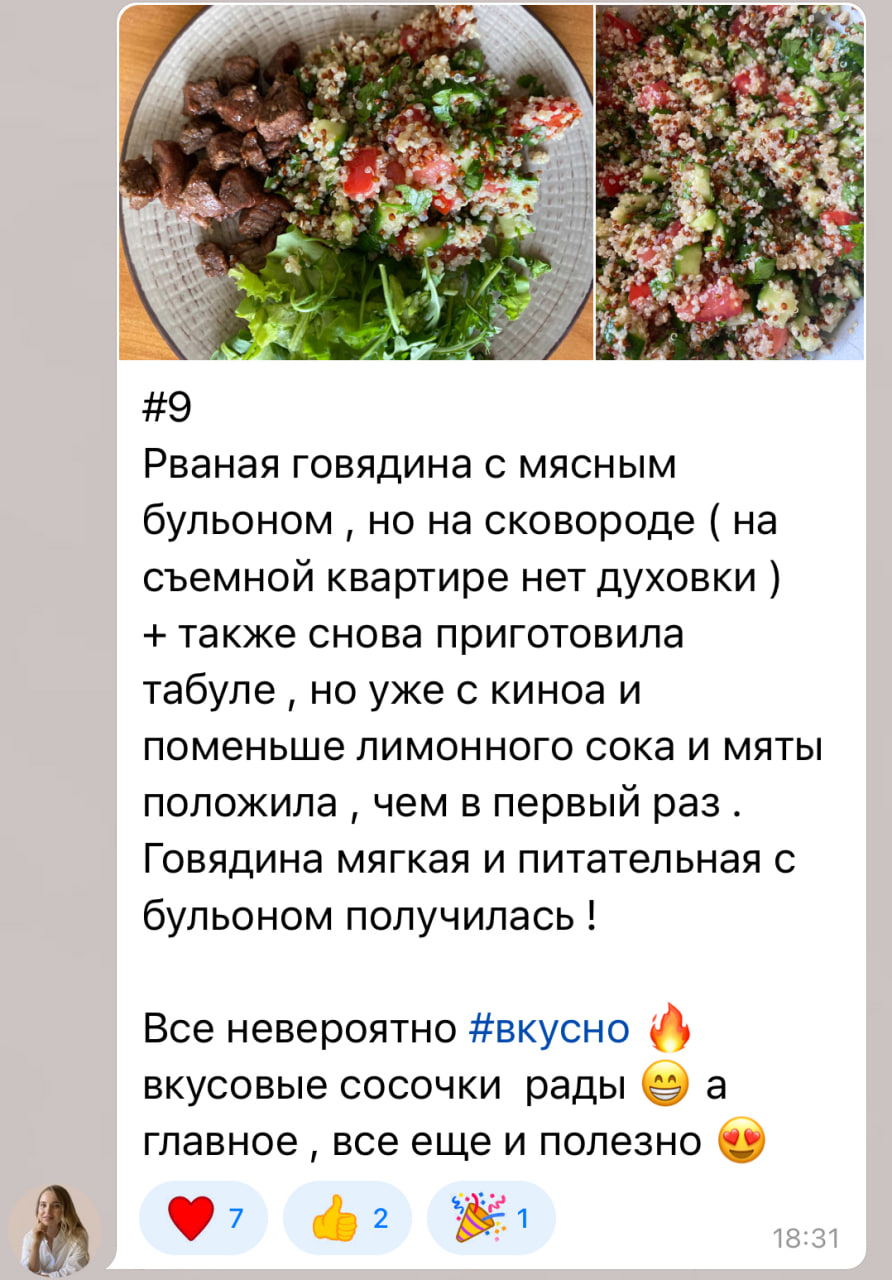Add a heart reaction to the message
This screenshot has width=892, height=1280.
[x=204, y=1218]
